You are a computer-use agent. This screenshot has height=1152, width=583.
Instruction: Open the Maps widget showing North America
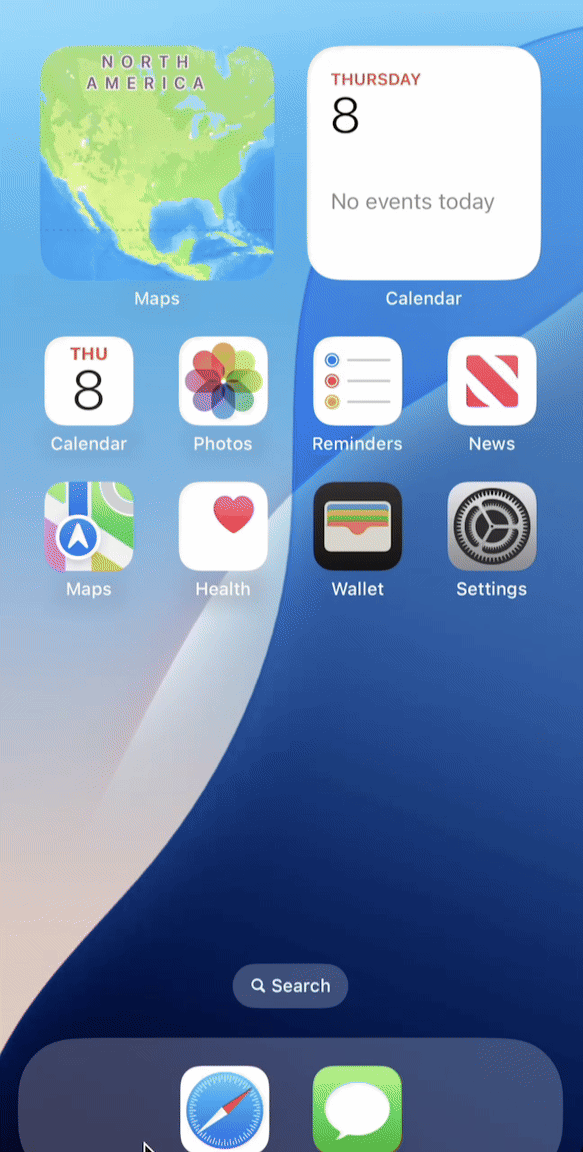(157, 163)
